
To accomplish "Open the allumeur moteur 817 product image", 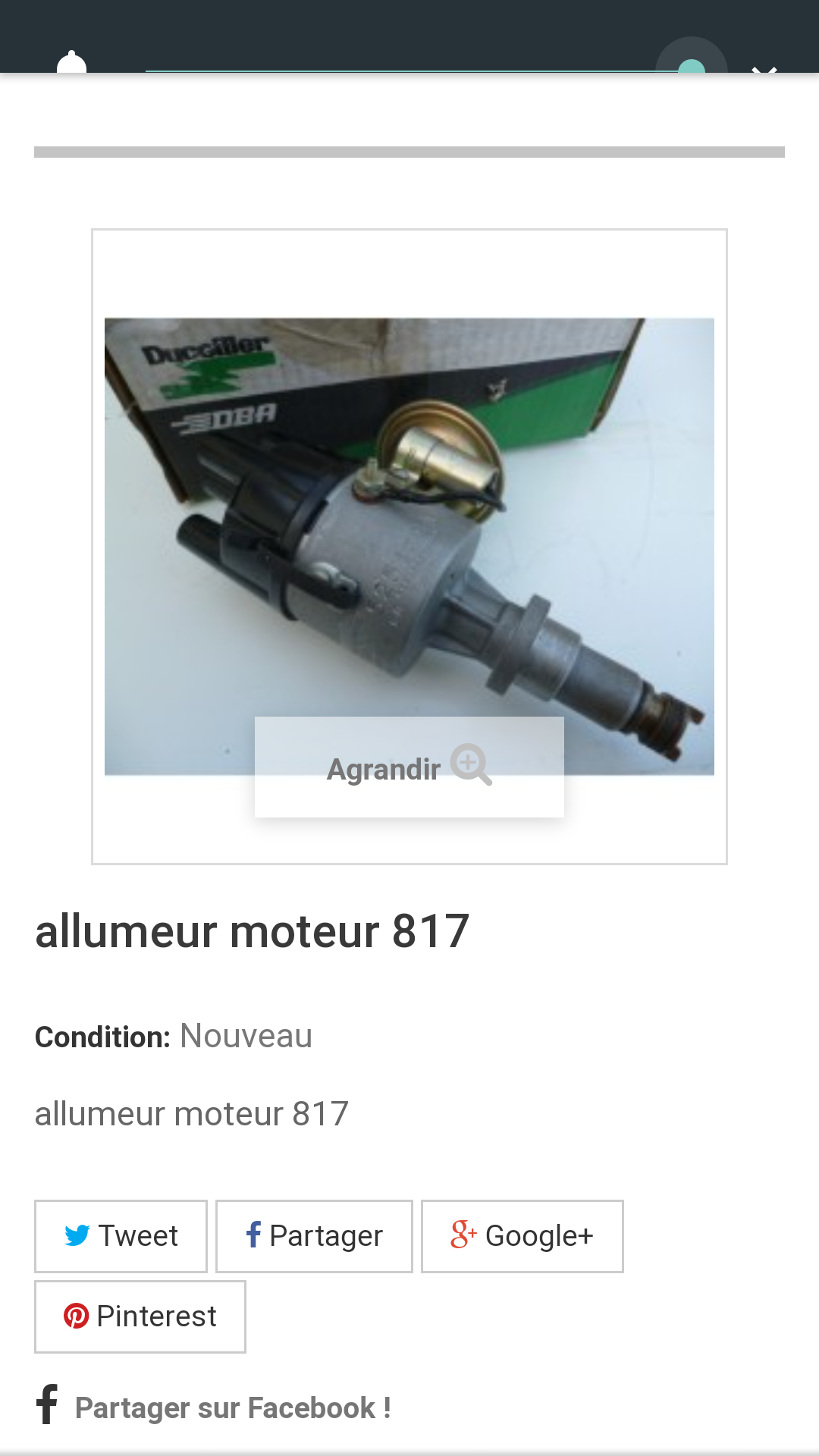I will pos(409,516).
